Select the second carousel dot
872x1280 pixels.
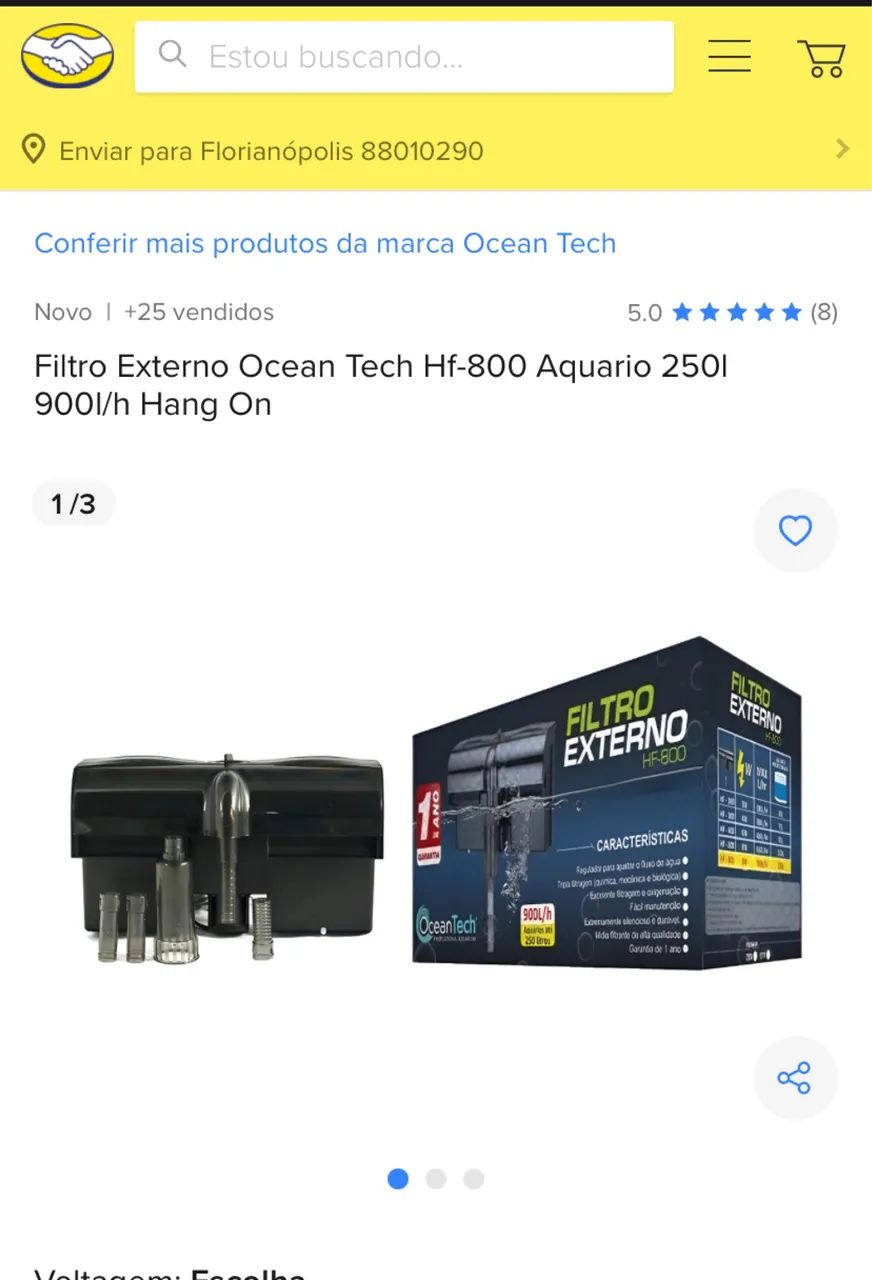(x=436, y=1180)
